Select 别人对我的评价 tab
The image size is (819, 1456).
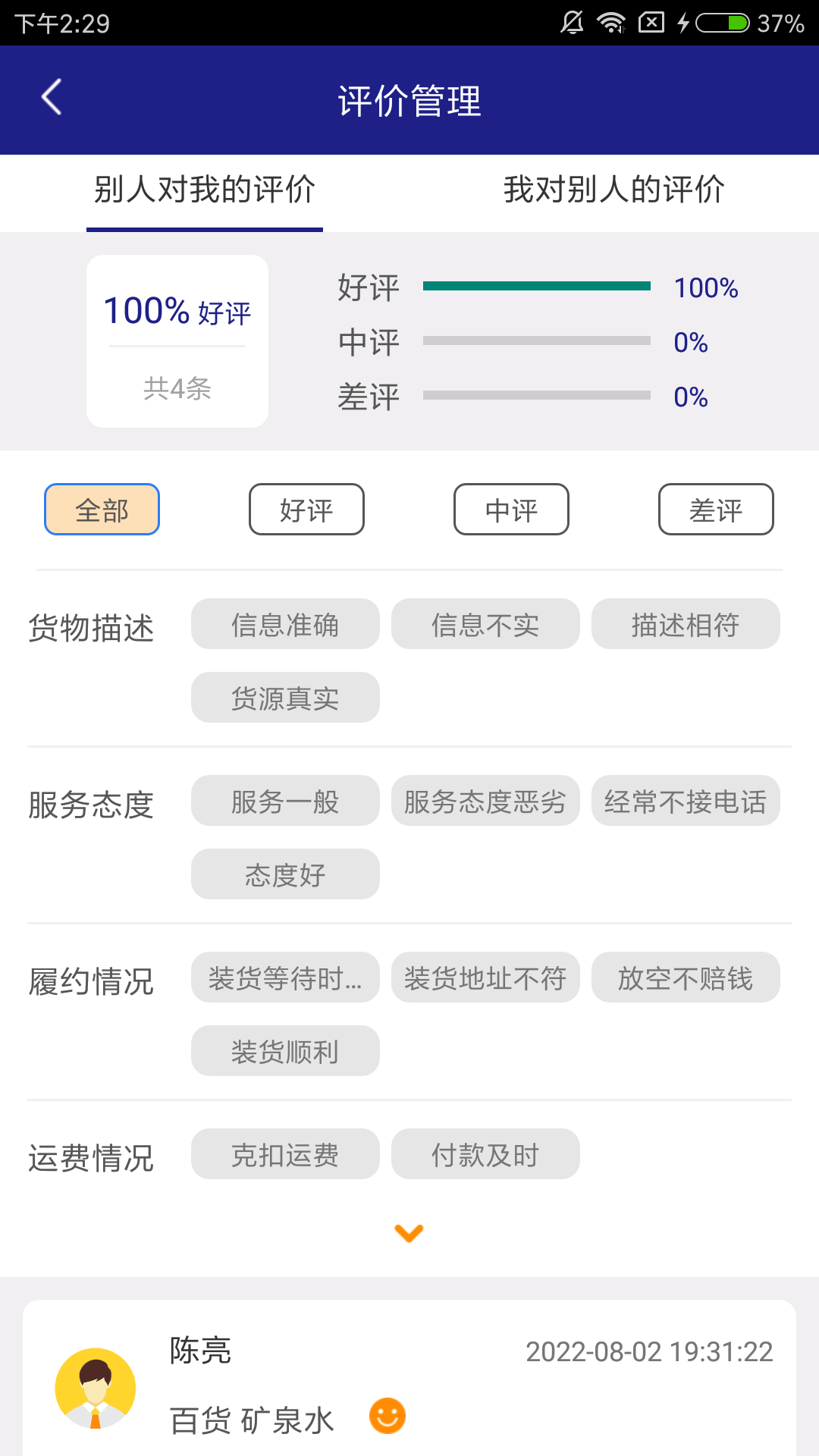coord(205,190)
